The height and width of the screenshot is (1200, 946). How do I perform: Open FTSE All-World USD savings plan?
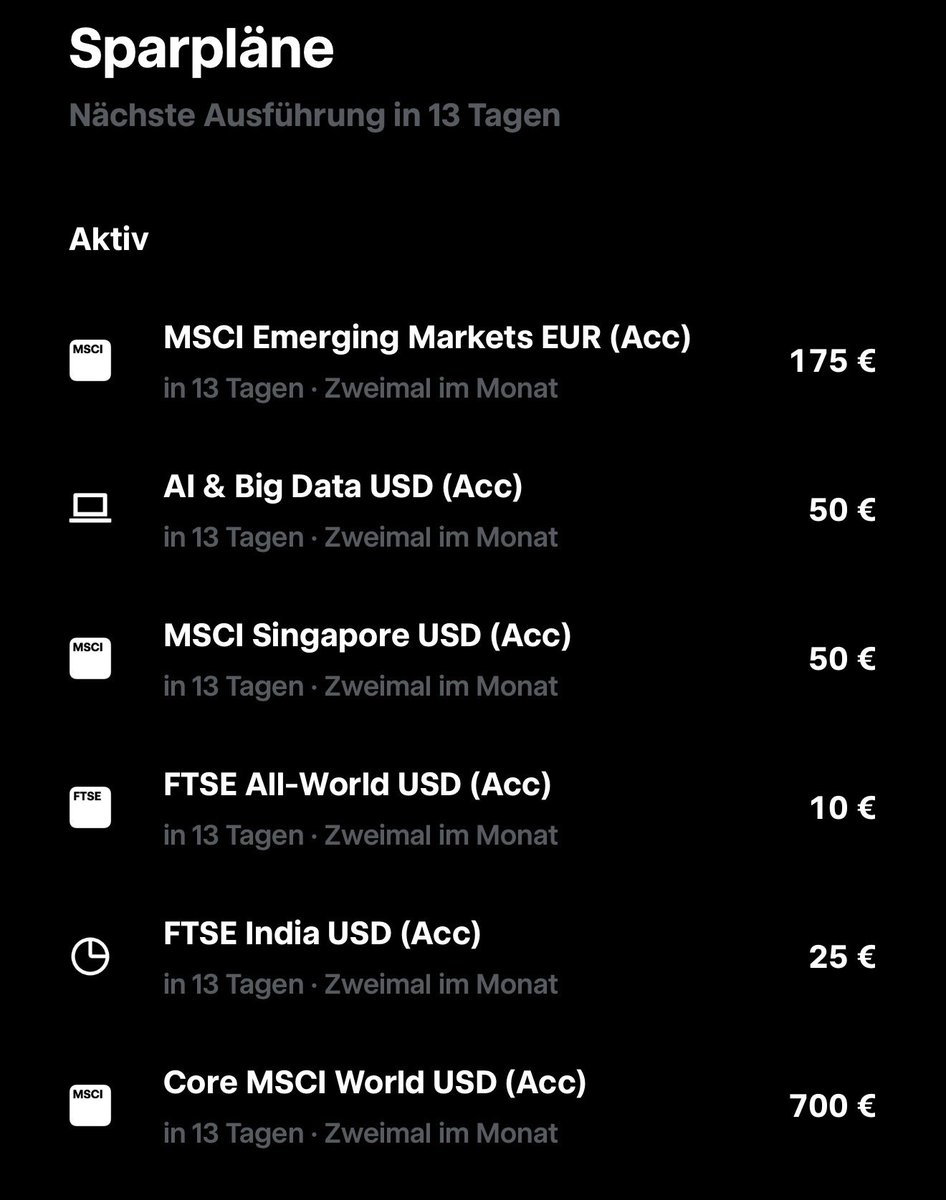click(x=357, y=807)
